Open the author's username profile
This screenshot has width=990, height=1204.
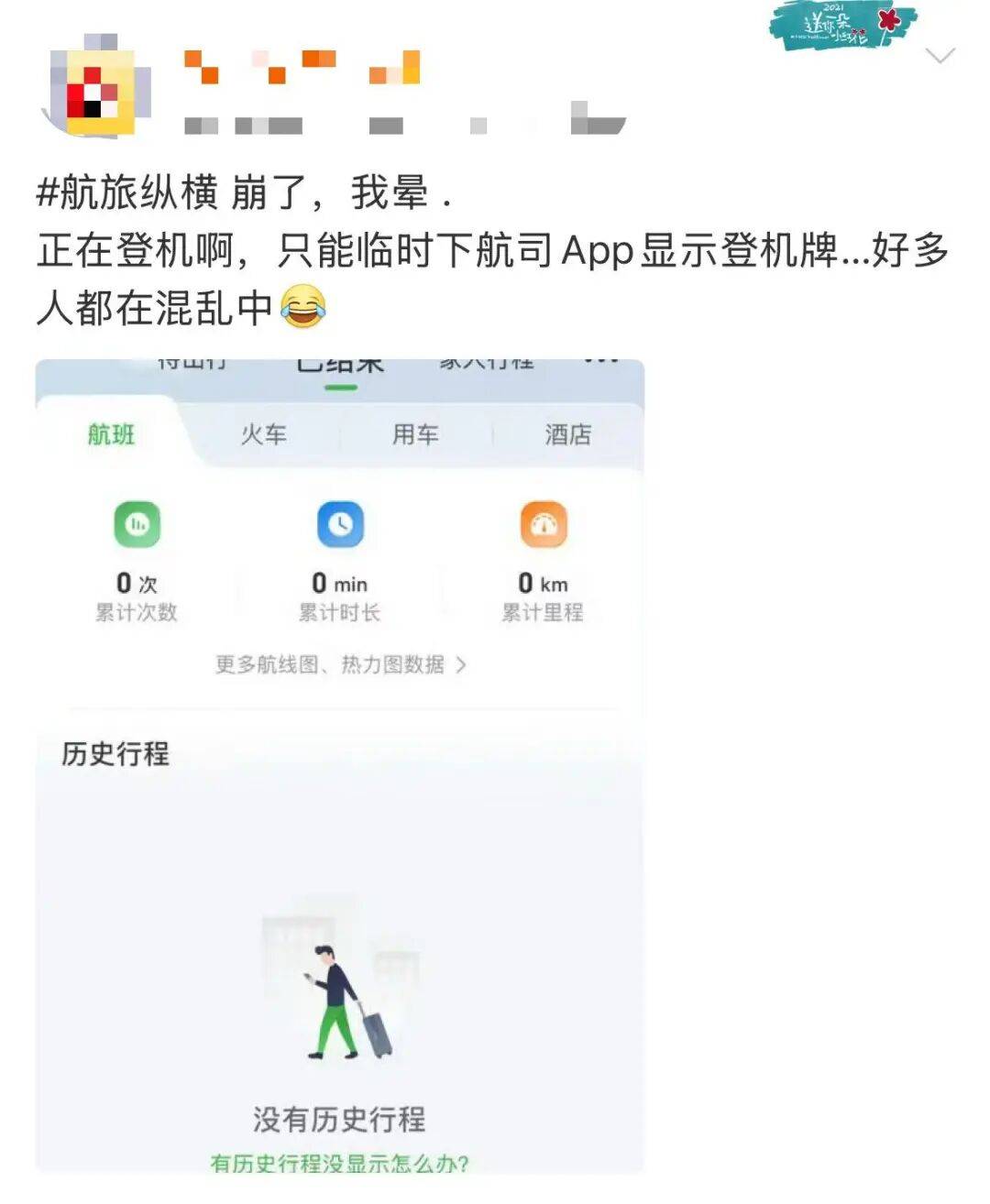(x=302, y=68)
